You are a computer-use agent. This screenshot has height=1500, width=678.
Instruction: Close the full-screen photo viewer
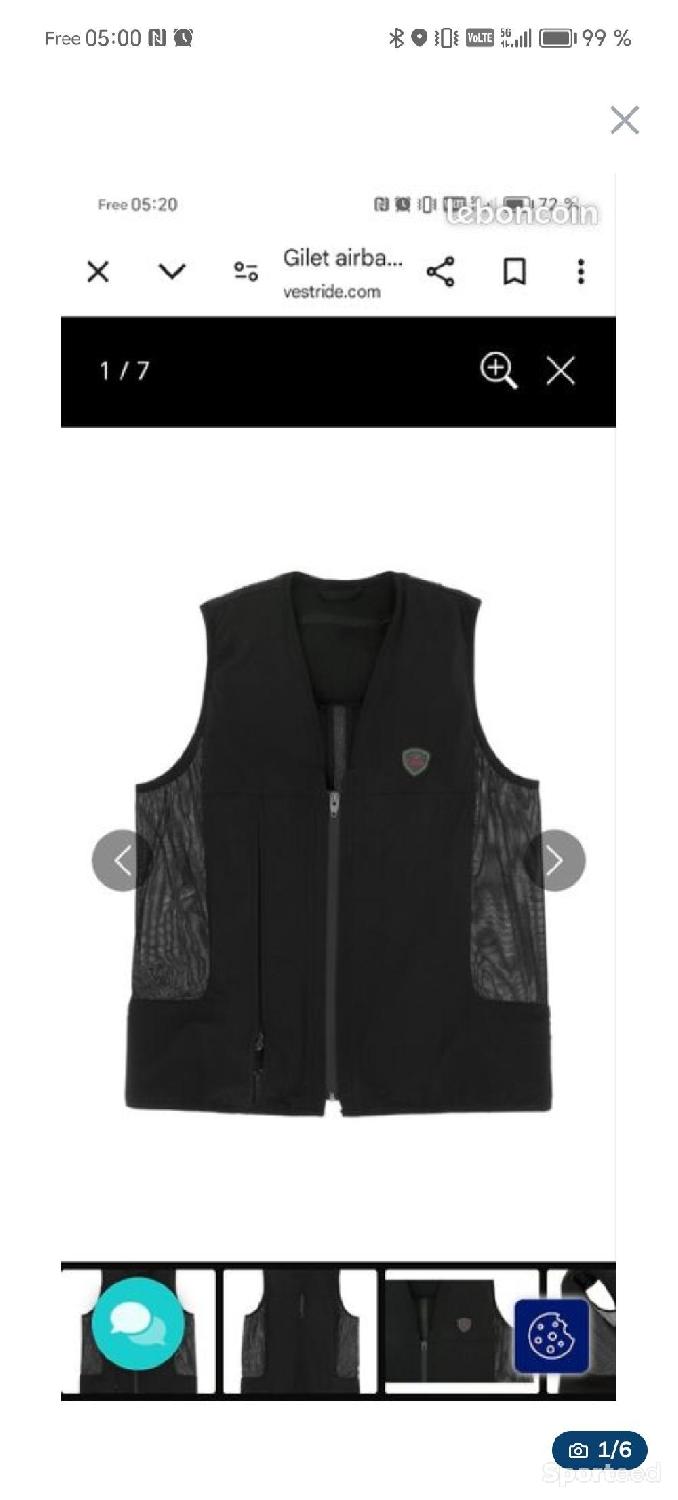625,120
